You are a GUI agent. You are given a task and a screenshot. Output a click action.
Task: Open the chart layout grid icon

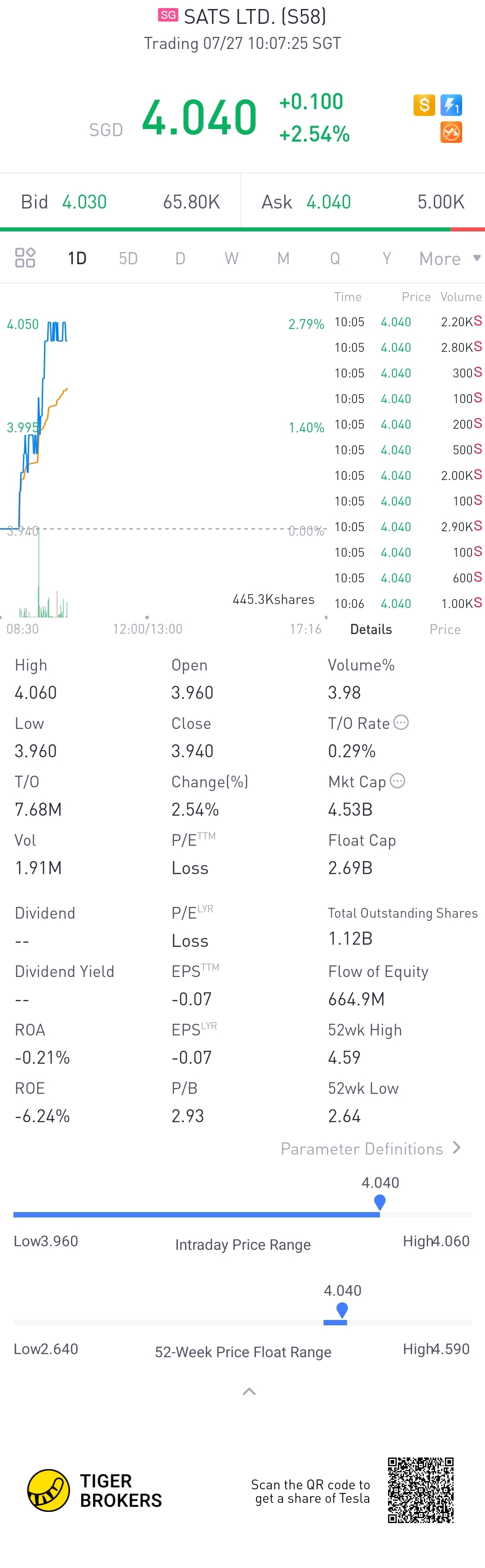coord(25,258)
